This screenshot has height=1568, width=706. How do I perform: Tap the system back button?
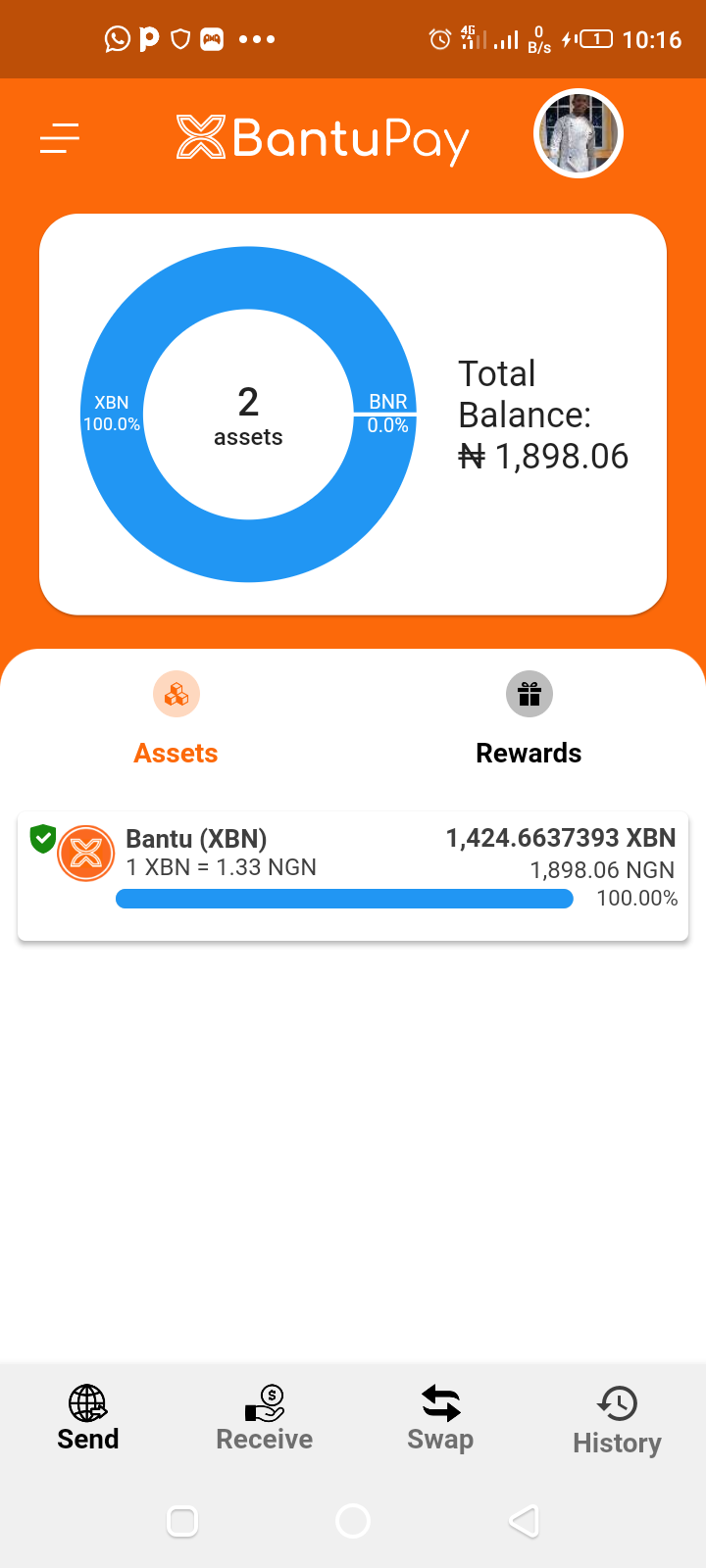pyautogui.click(x=524, y=1521)
